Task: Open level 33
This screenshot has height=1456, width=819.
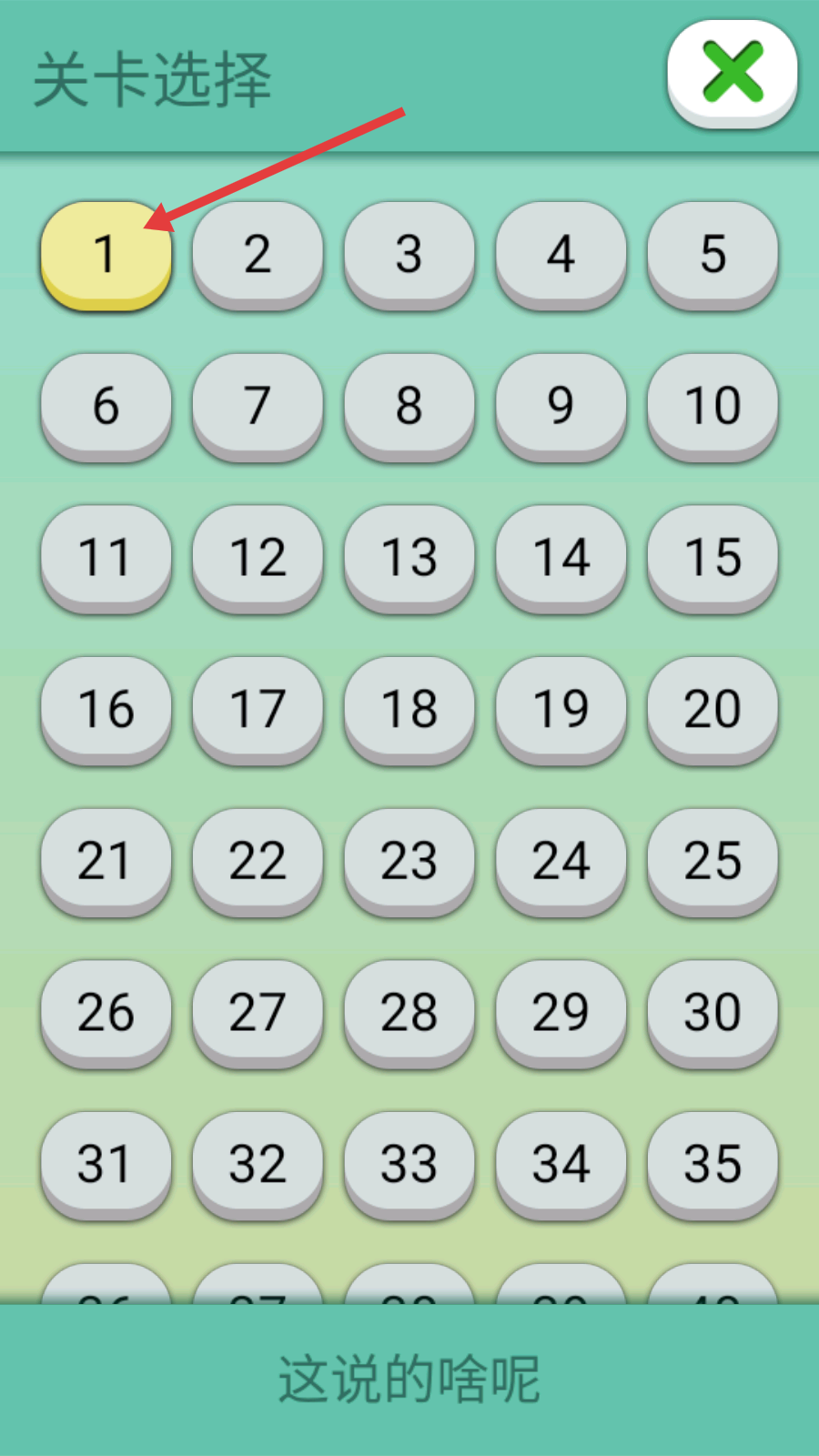Action: click(x=409, y=1163)
